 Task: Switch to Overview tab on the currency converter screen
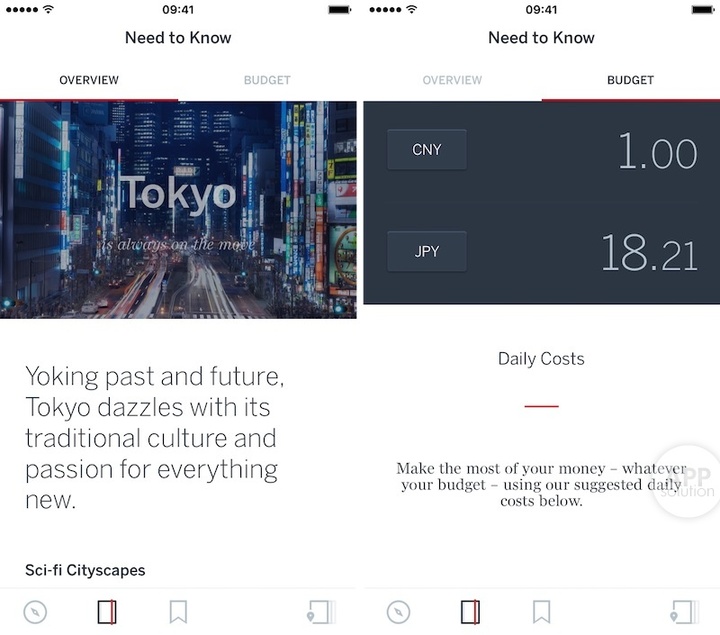point(452,80)
